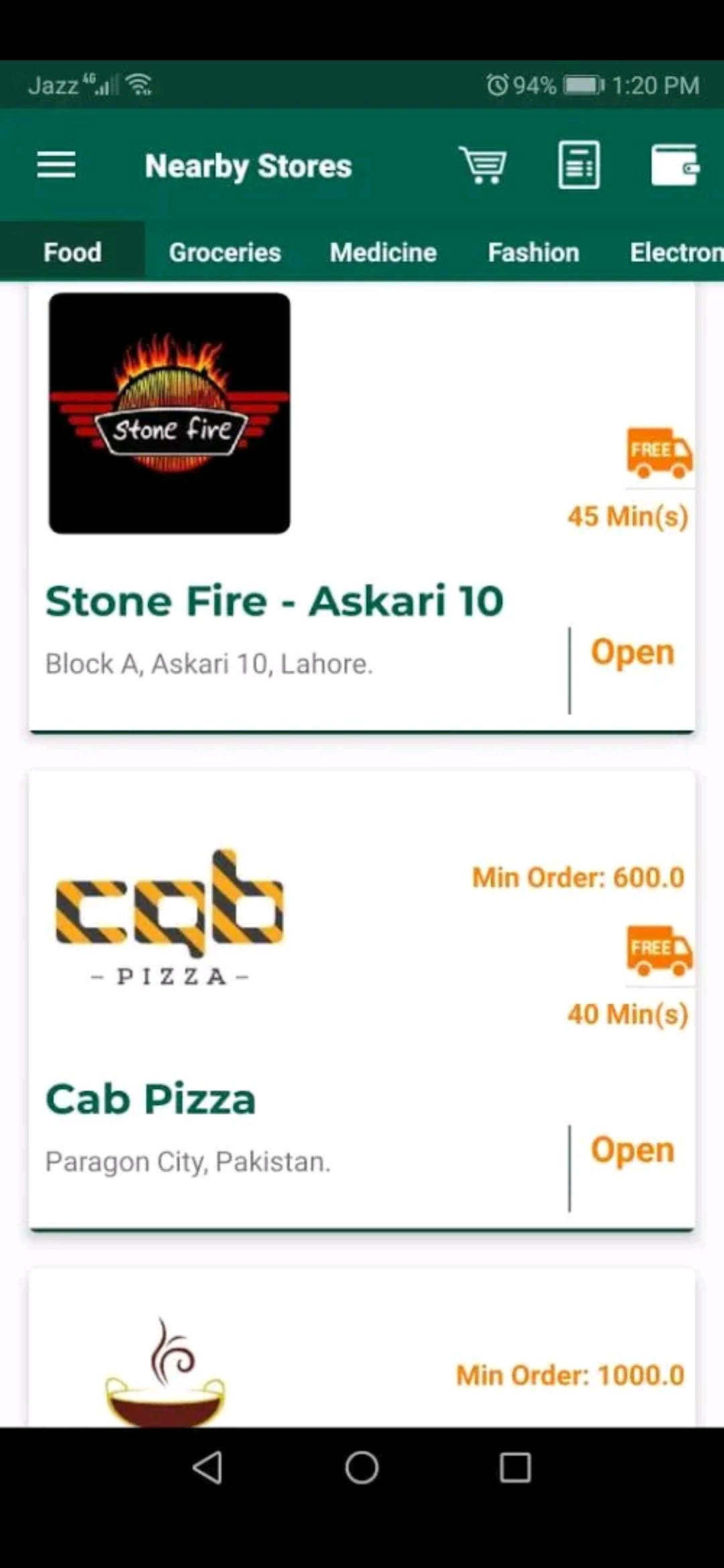Open the shopping cart

[x=483, y=165]
